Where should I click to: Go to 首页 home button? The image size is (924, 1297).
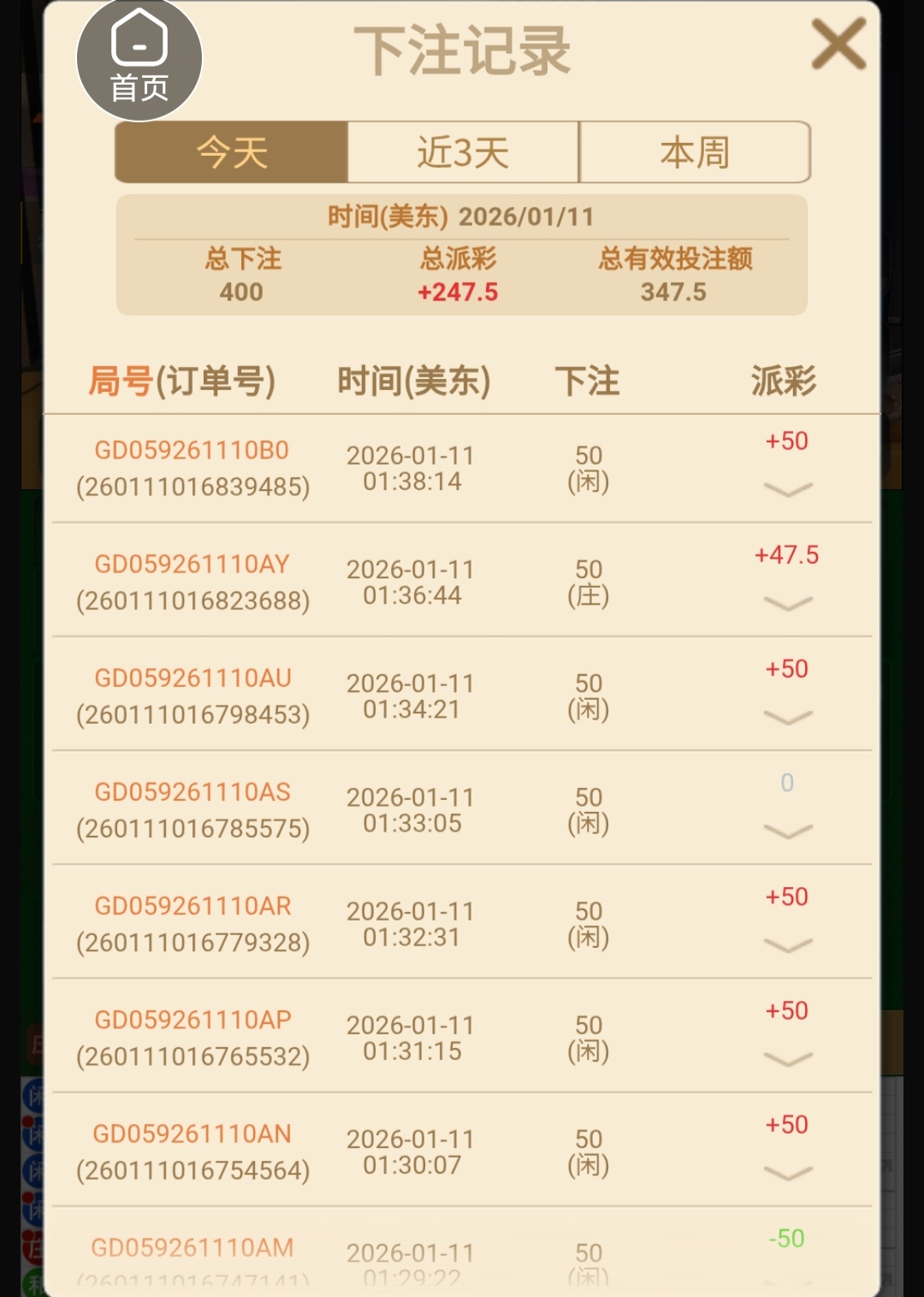139,60
